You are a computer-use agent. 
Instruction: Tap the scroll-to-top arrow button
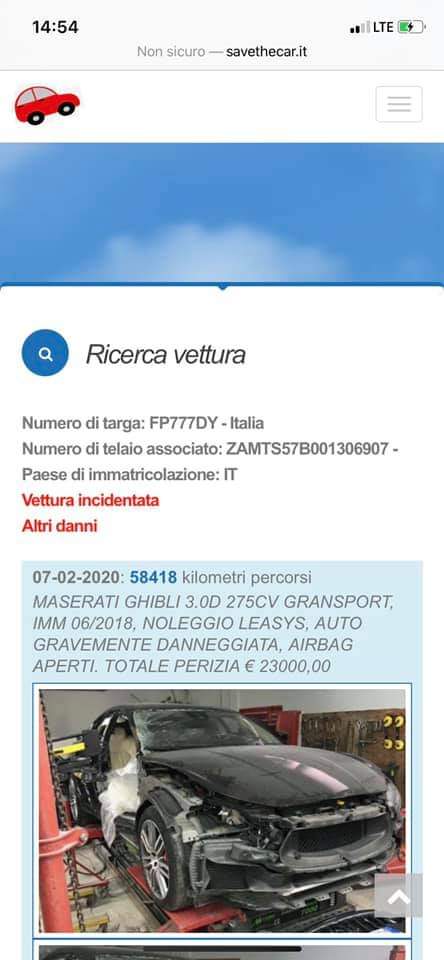pos(399,896)
